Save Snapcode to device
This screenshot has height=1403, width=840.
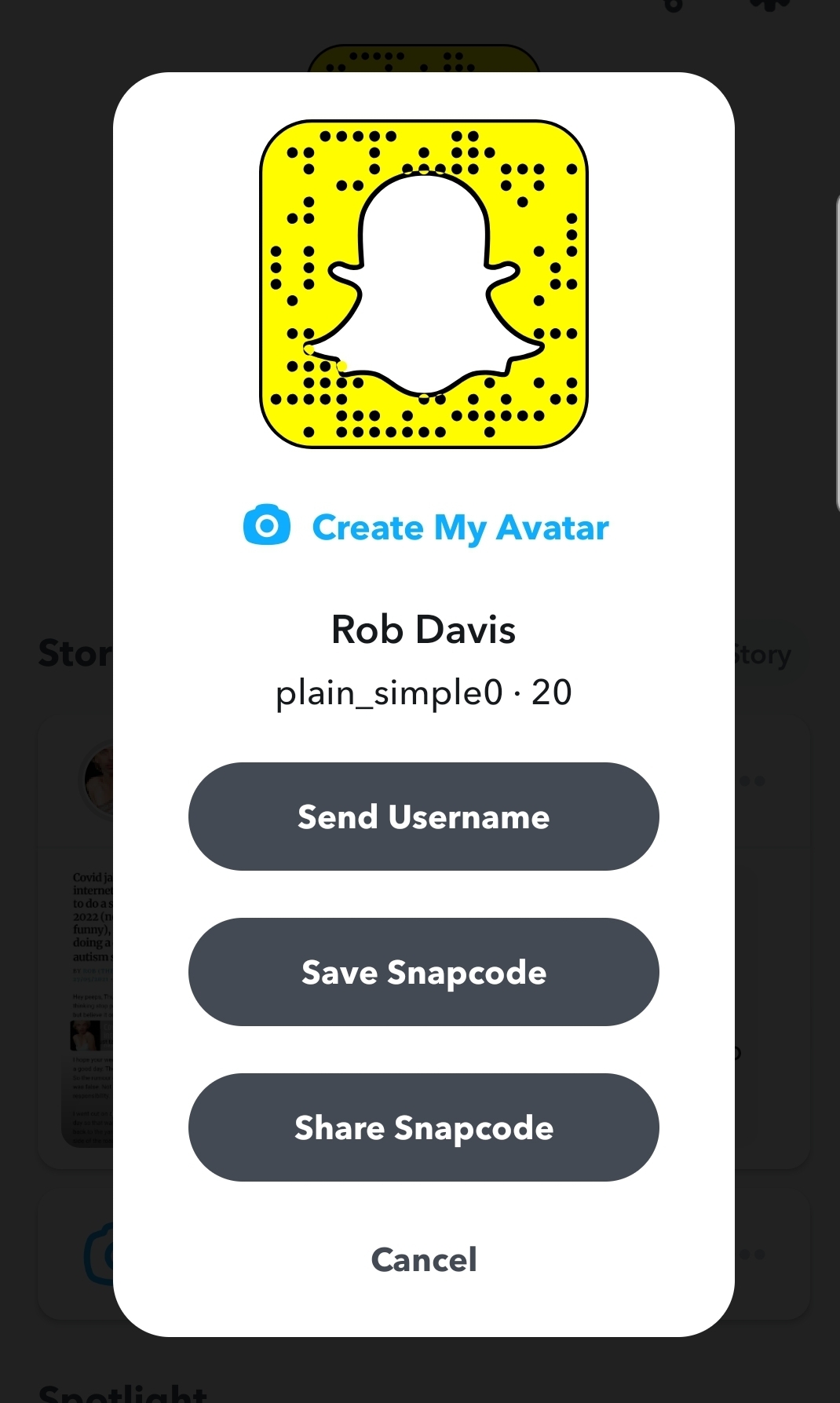(x=423, y=972)
